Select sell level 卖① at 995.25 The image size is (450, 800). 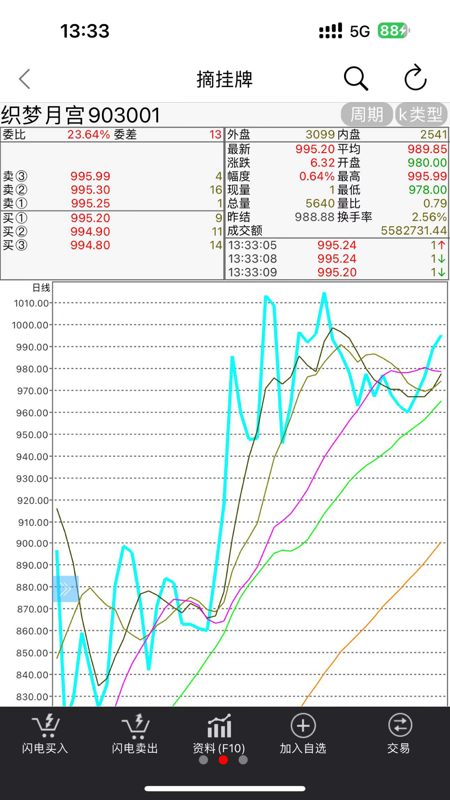[x=112, y=204]
